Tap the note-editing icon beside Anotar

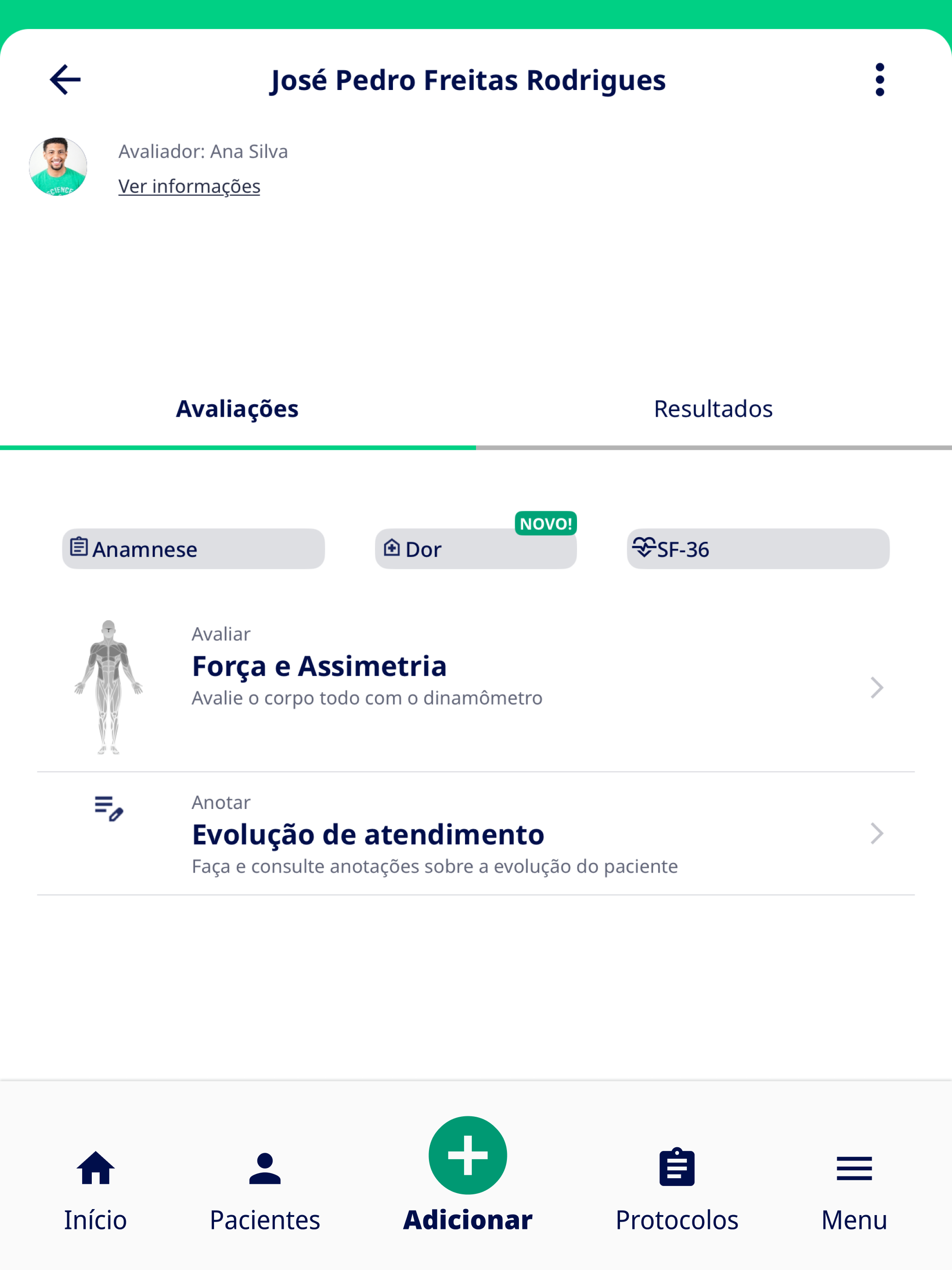pos(107,809)
